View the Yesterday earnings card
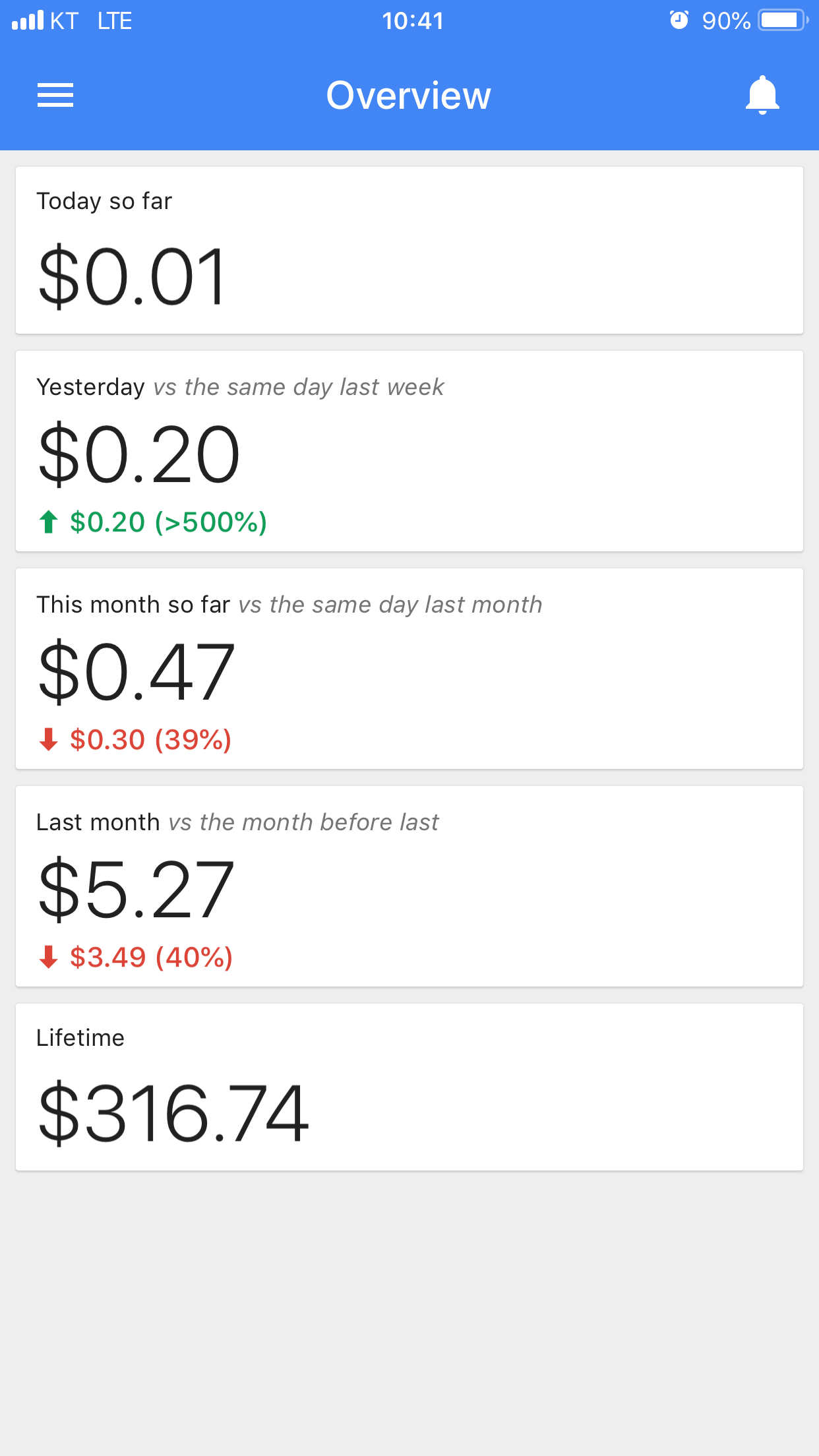Viewport: 819px width, 1456px height. point(409,451)
